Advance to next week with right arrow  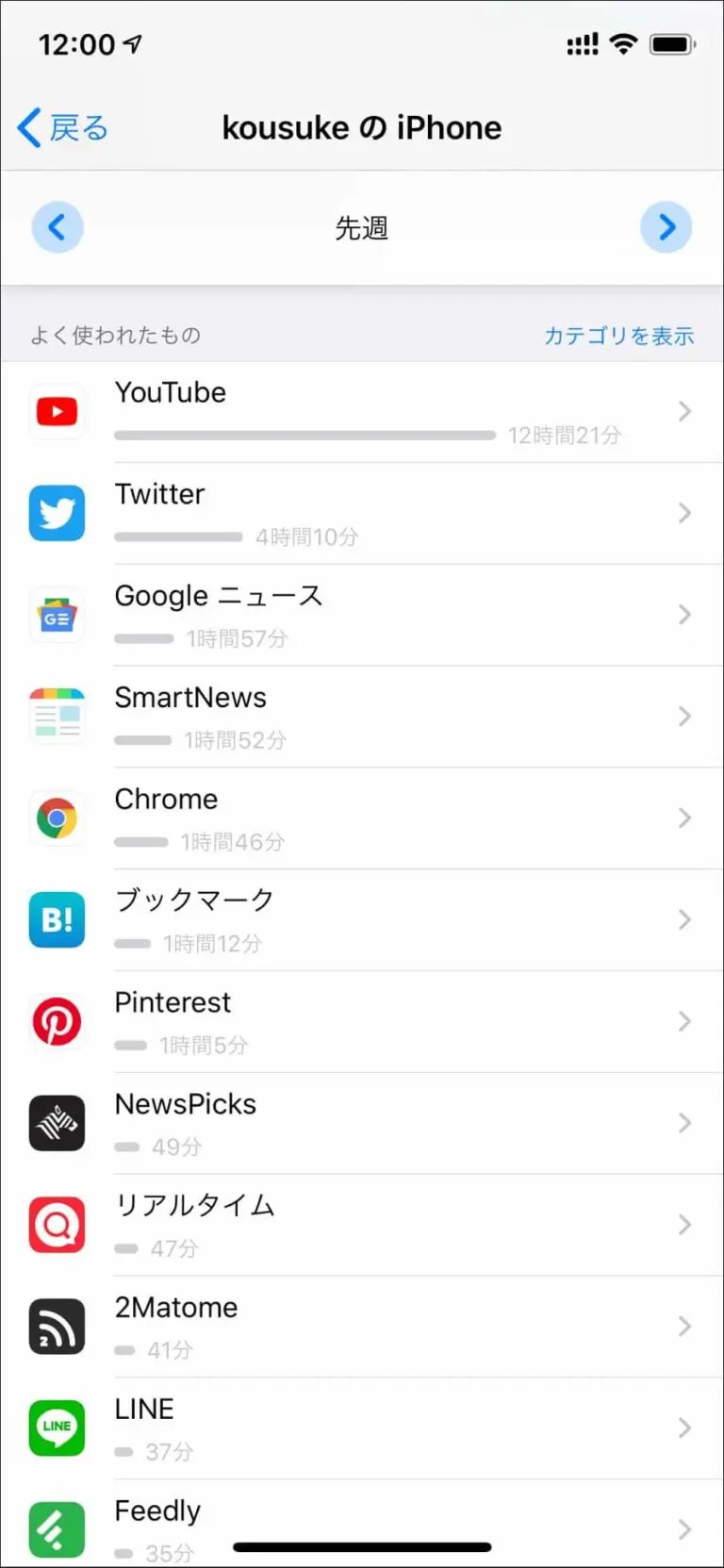point(666,227)
